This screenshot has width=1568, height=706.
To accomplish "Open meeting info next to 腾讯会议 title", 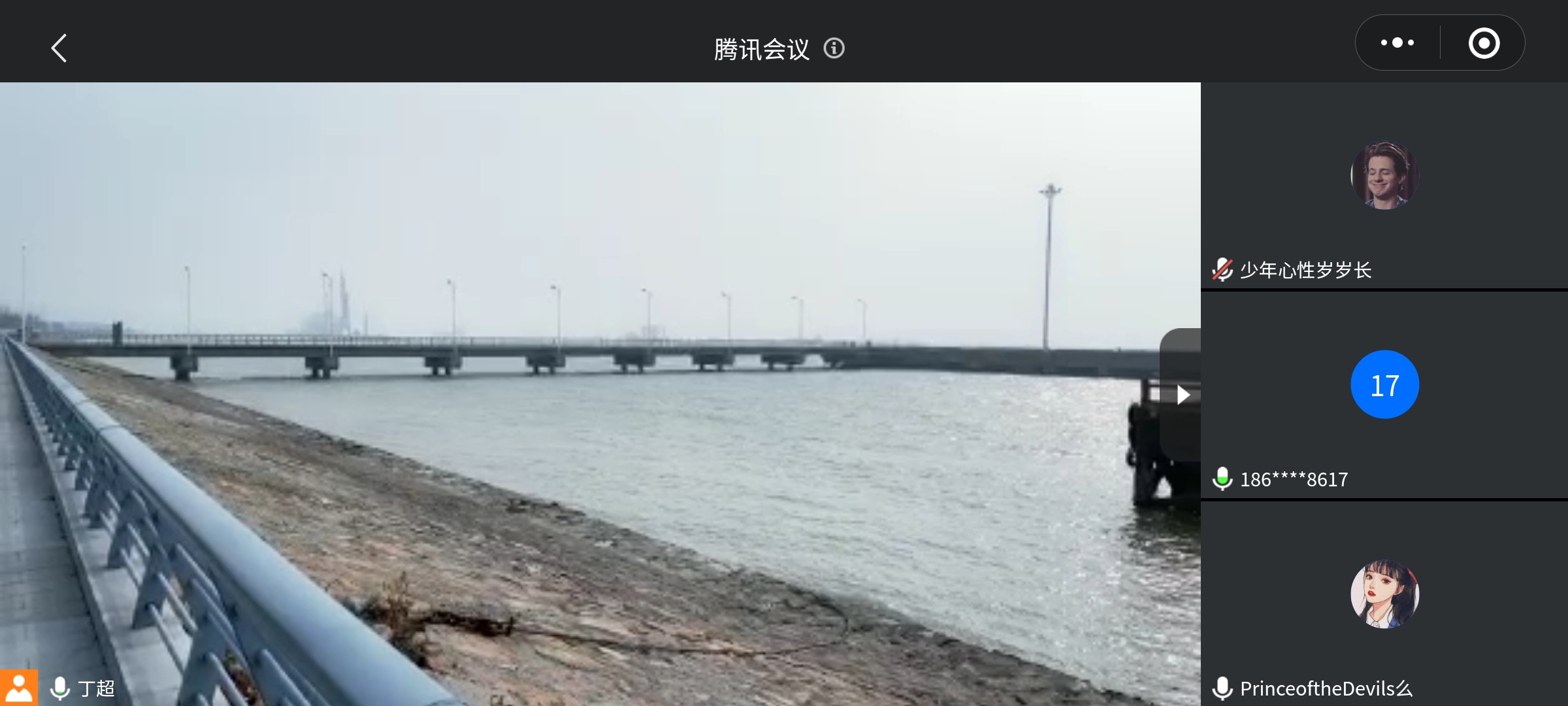I will pyautogui.click(x=834, y=48).
